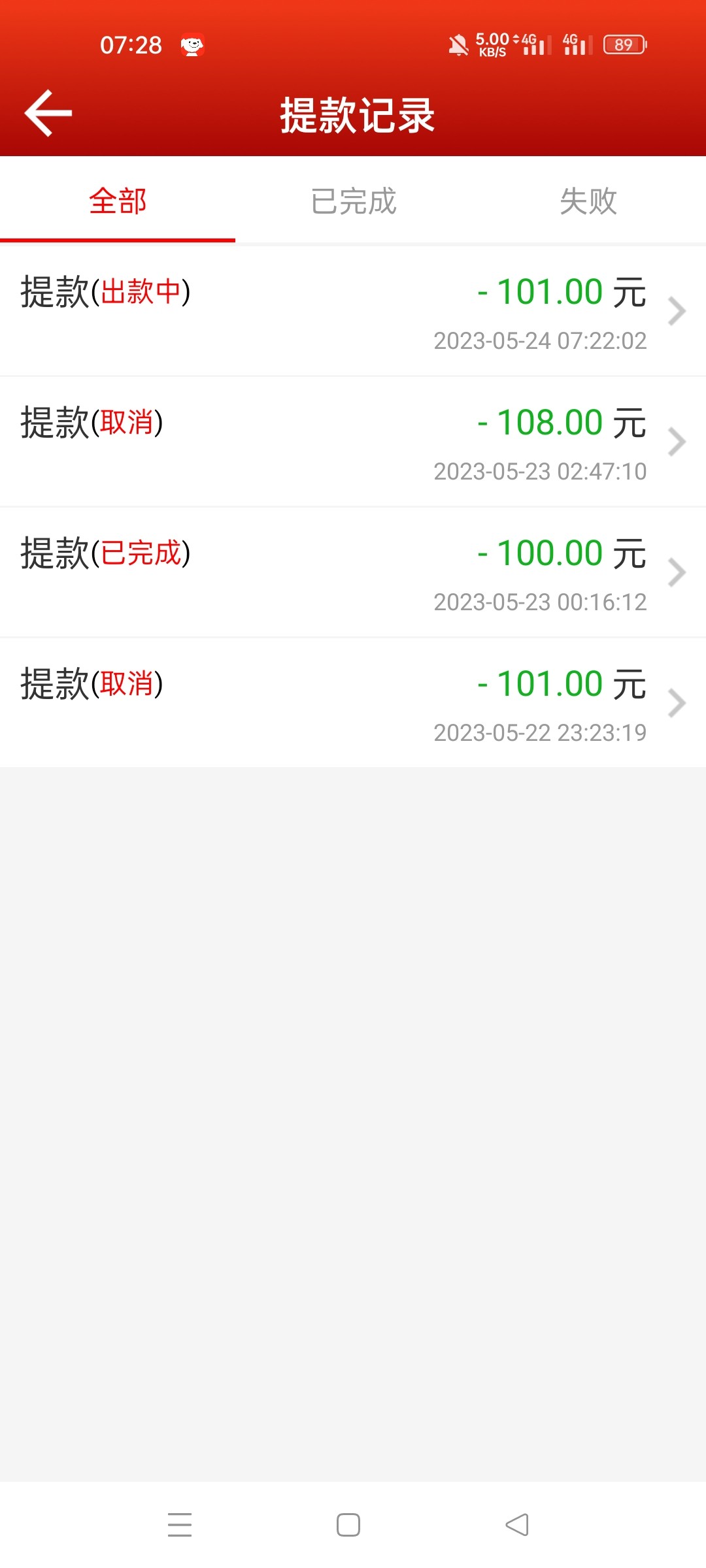
Task: Select the 全部 tab
Action: [118, 201]
